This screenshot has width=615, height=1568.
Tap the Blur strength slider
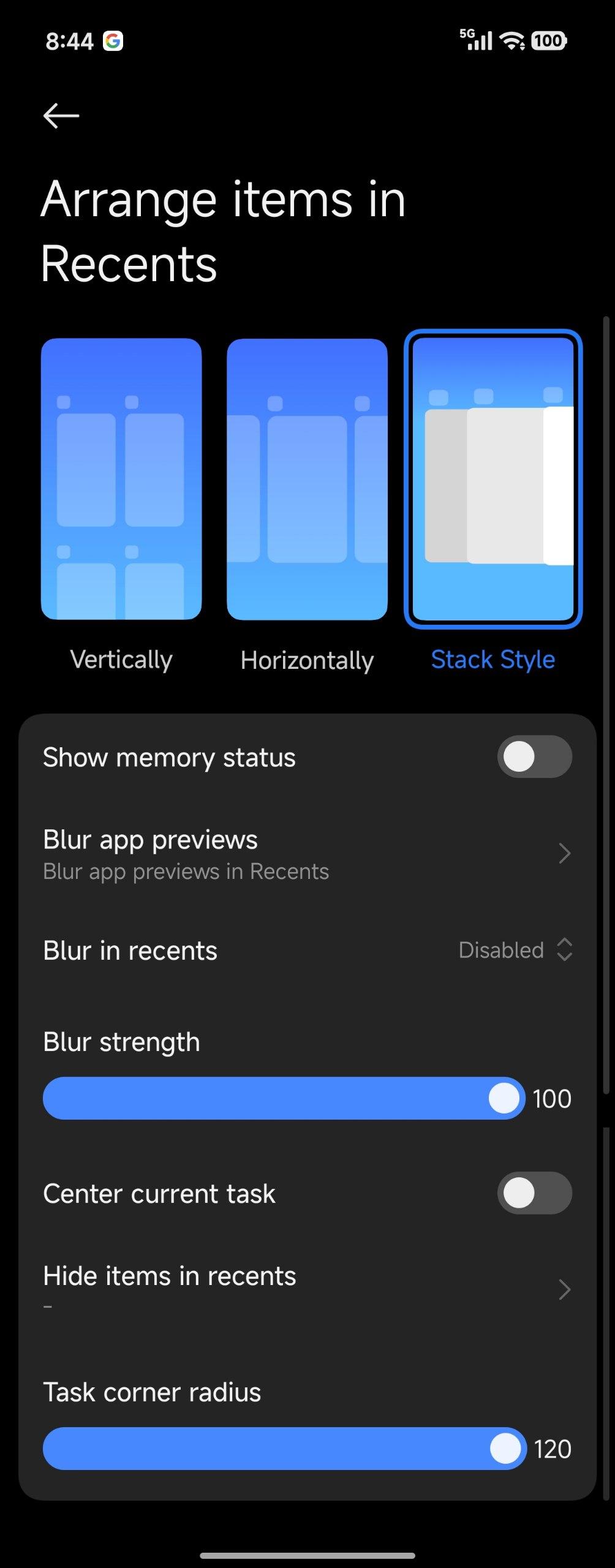283,1098
